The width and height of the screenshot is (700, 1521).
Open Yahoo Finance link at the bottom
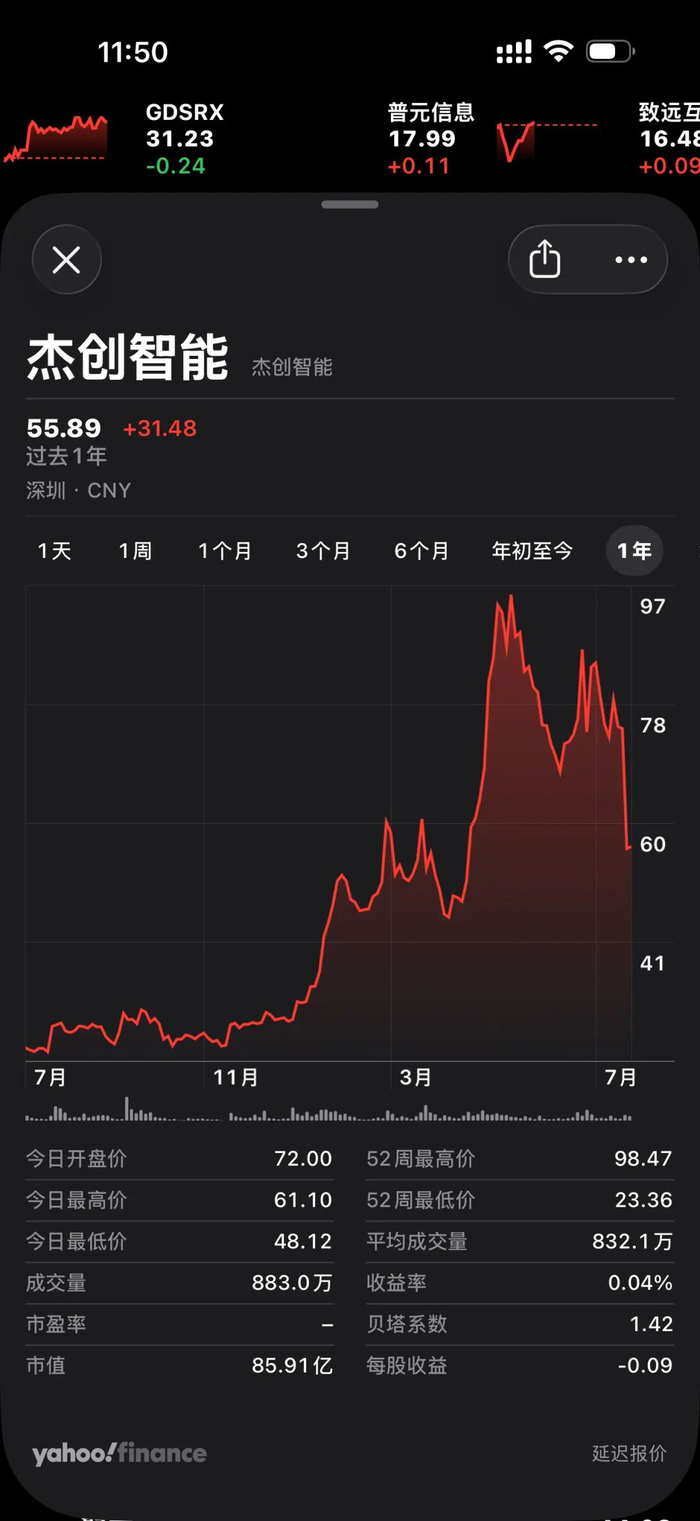[x=119, y=1453]
